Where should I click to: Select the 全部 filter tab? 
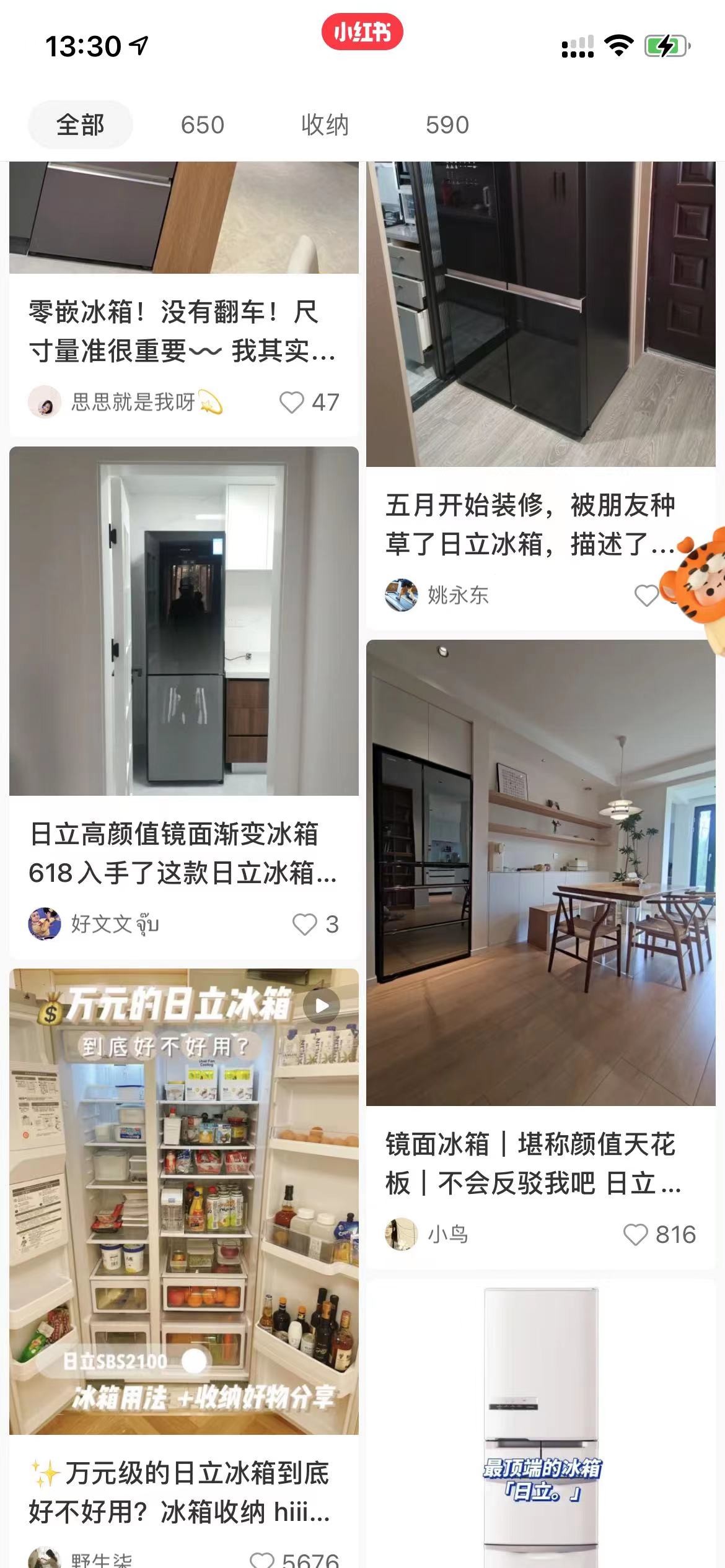pos(80,125)
